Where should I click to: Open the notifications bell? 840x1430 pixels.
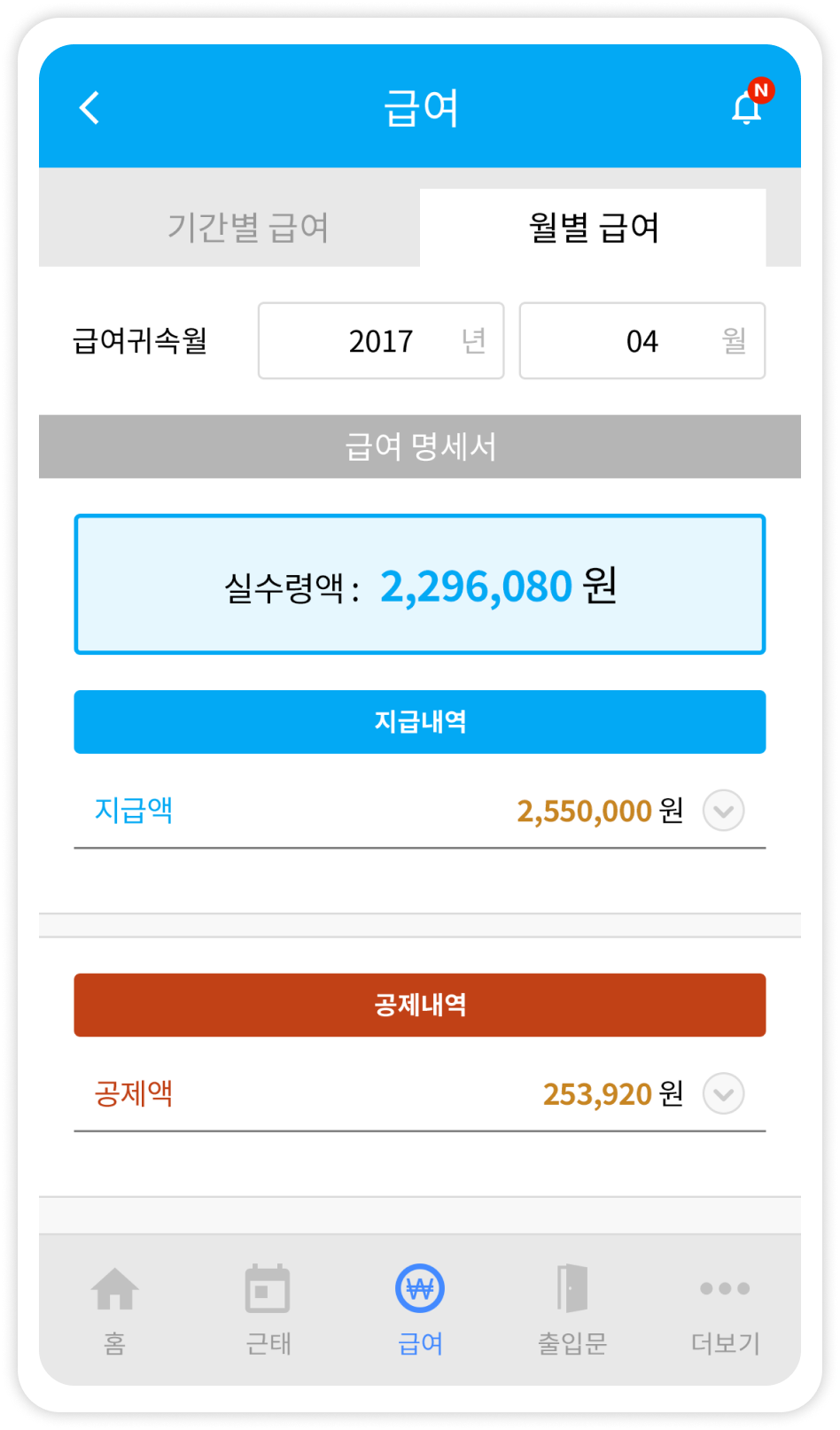750,105
